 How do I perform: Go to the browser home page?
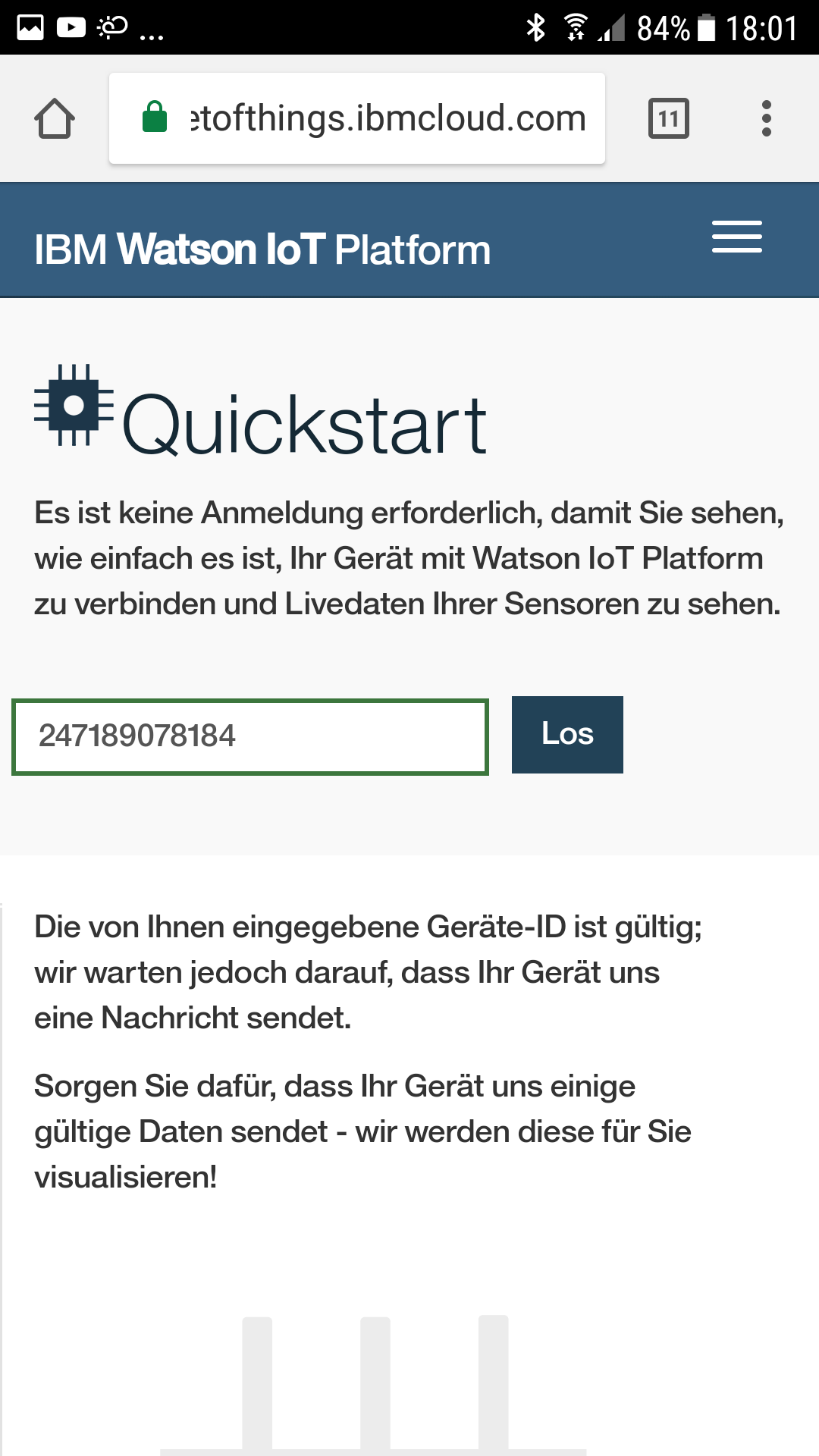click(x=55, y=118)
